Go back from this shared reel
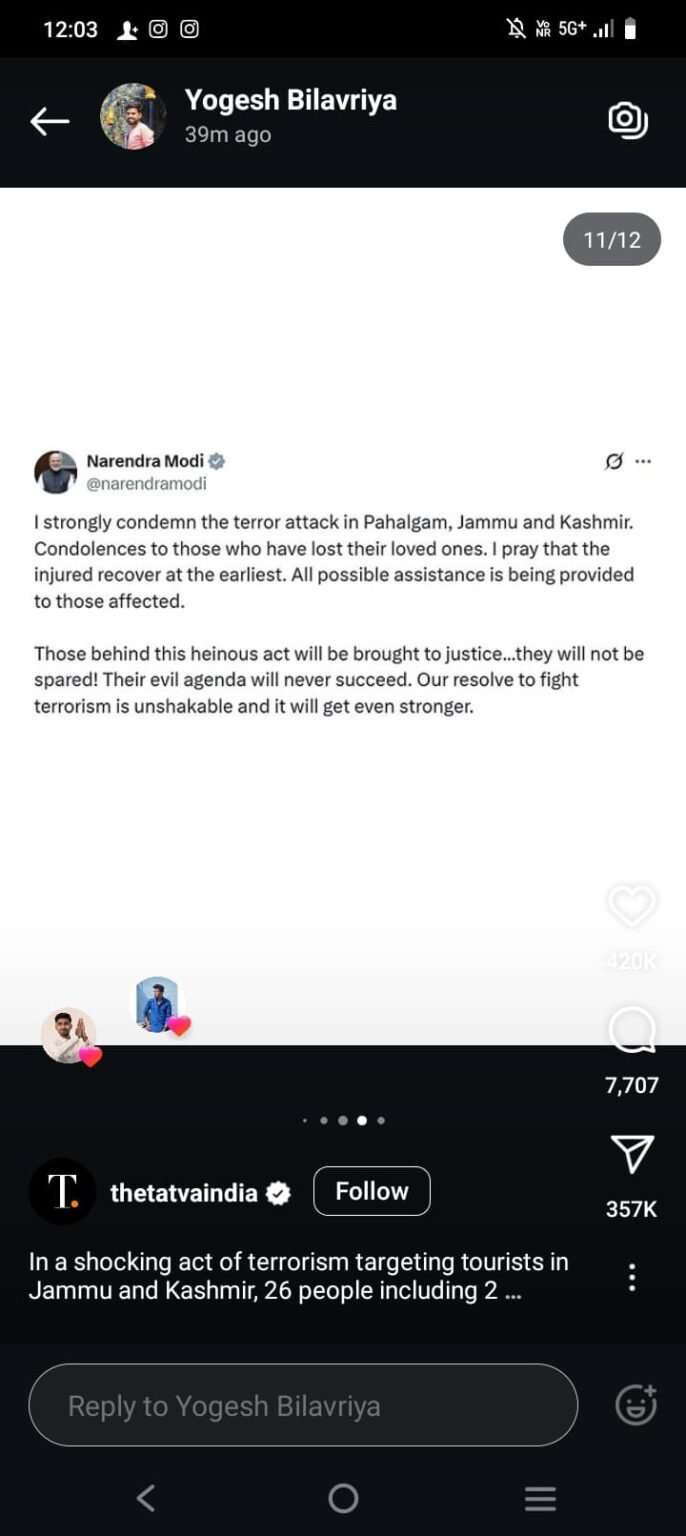 pos(49,121)
